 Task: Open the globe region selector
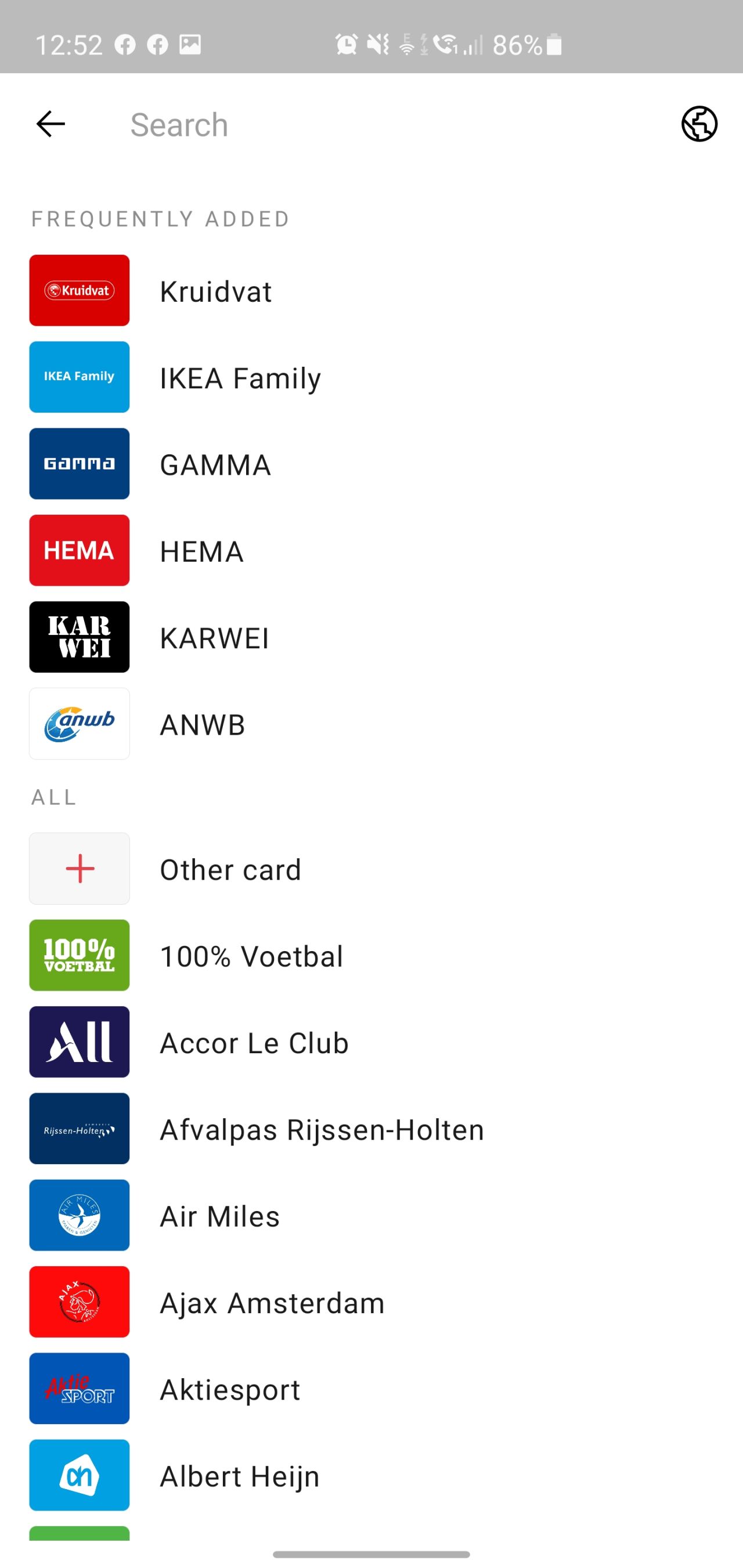click(699, 124)
